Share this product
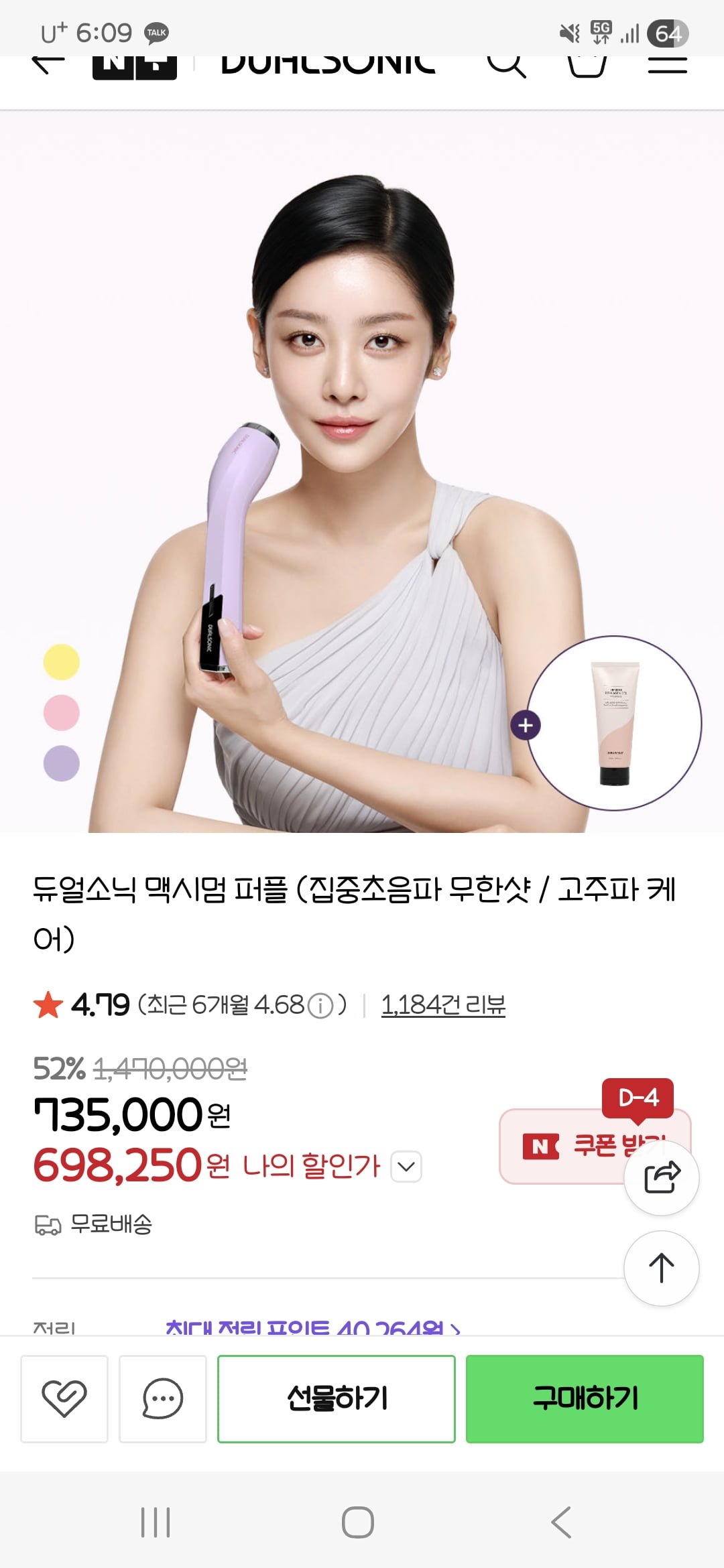Screen dimensions: 724x1568 click(x=662, y=1178)
